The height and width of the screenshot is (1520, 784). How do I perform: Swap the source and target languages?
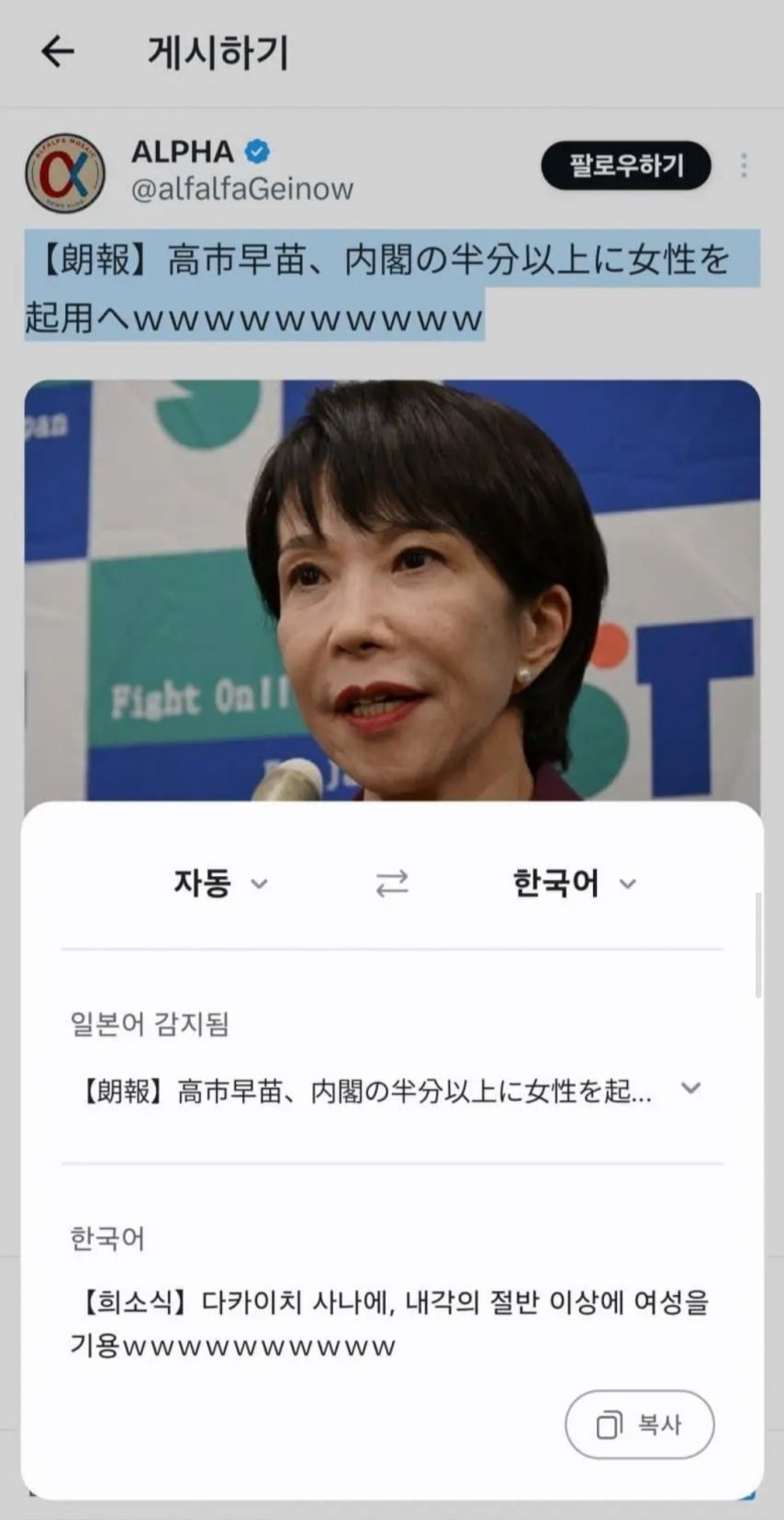pyautogui.click(x=392, y=884)
